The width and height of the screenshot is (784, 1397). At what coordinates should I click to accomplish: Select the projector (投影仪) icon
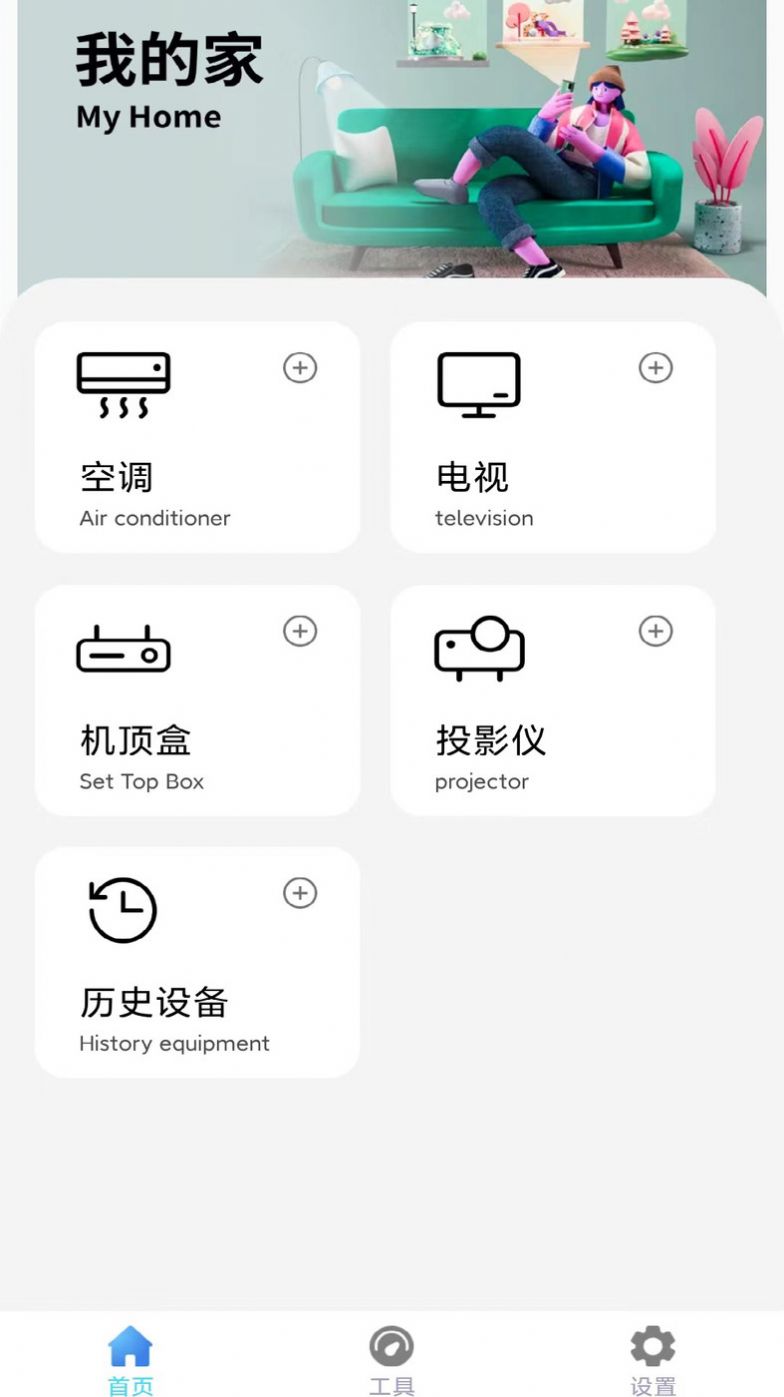pos(478,646)
